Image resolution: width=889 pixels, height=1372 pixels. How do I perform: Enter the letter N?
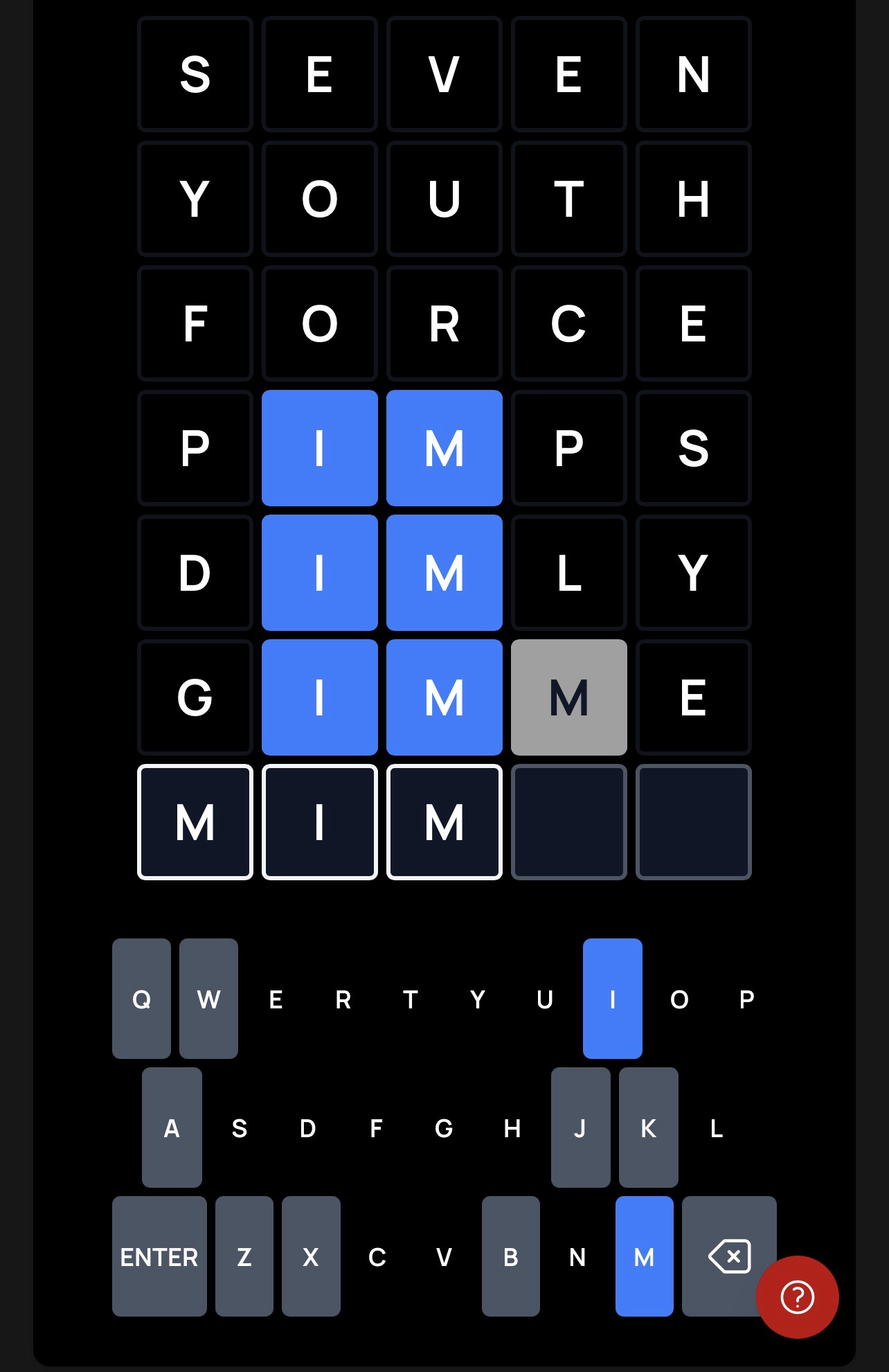click(577, 1256)
